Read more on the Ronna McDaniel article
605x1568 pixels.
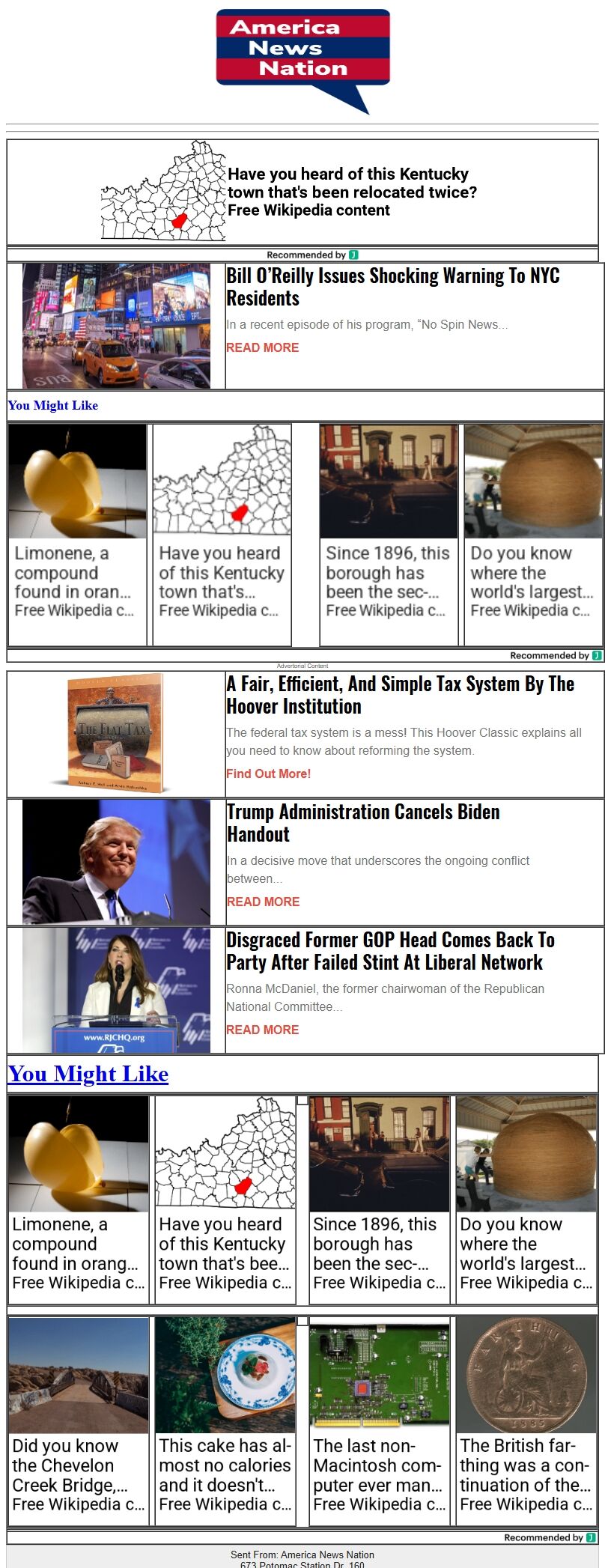(262, 1030)
